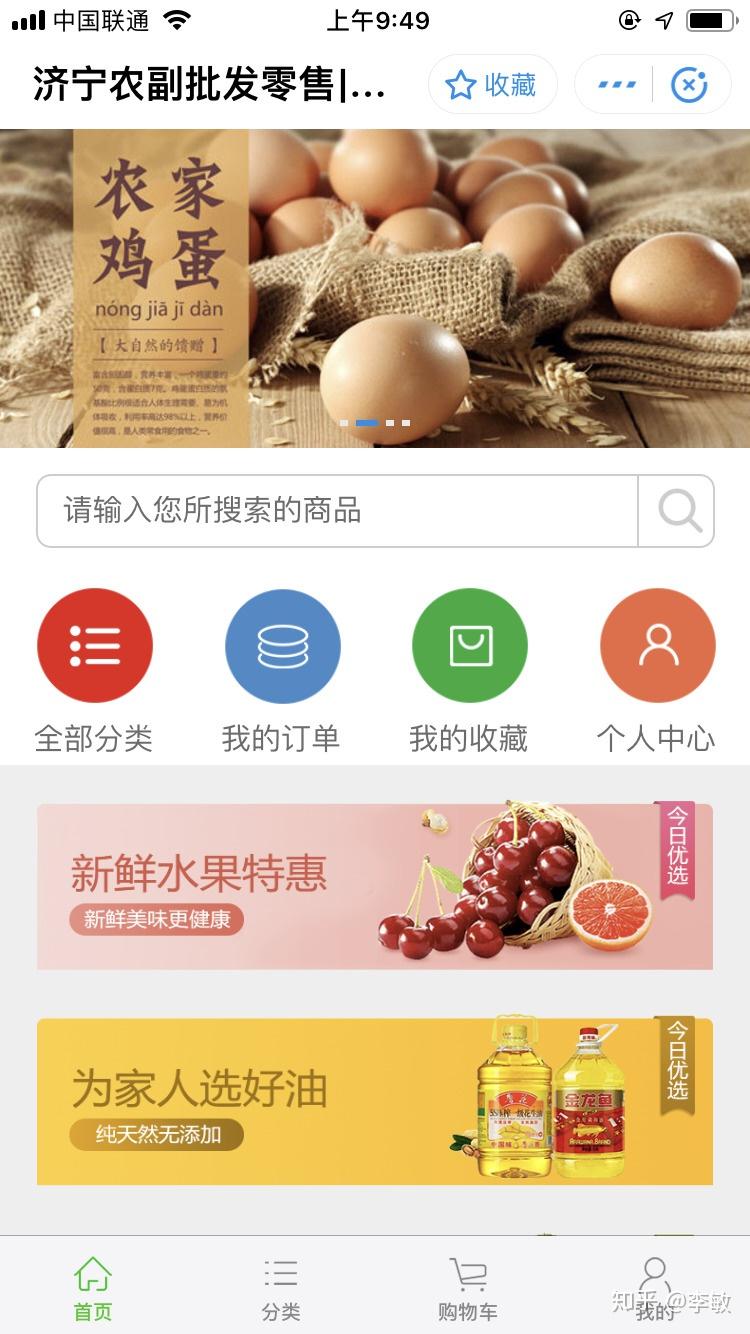Image resolution: width=750 pixels, height=1334 pixels.
Task: Switch to the 首页 tab
Action: (x=93, y=1288)
